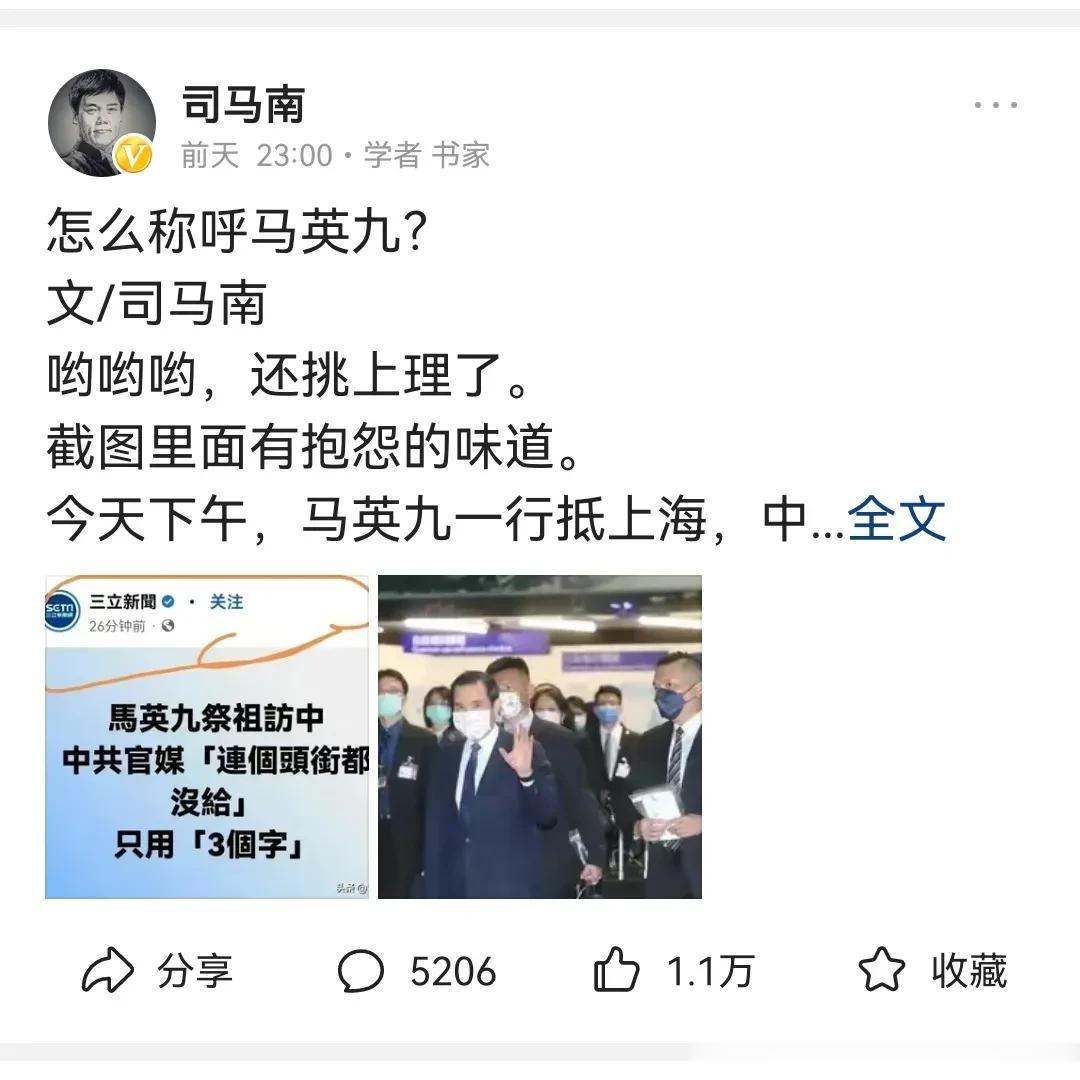Viewport: 1080px width, 1080px height.
Task: View the airport photo of masked men
Action: pos(540,736)
